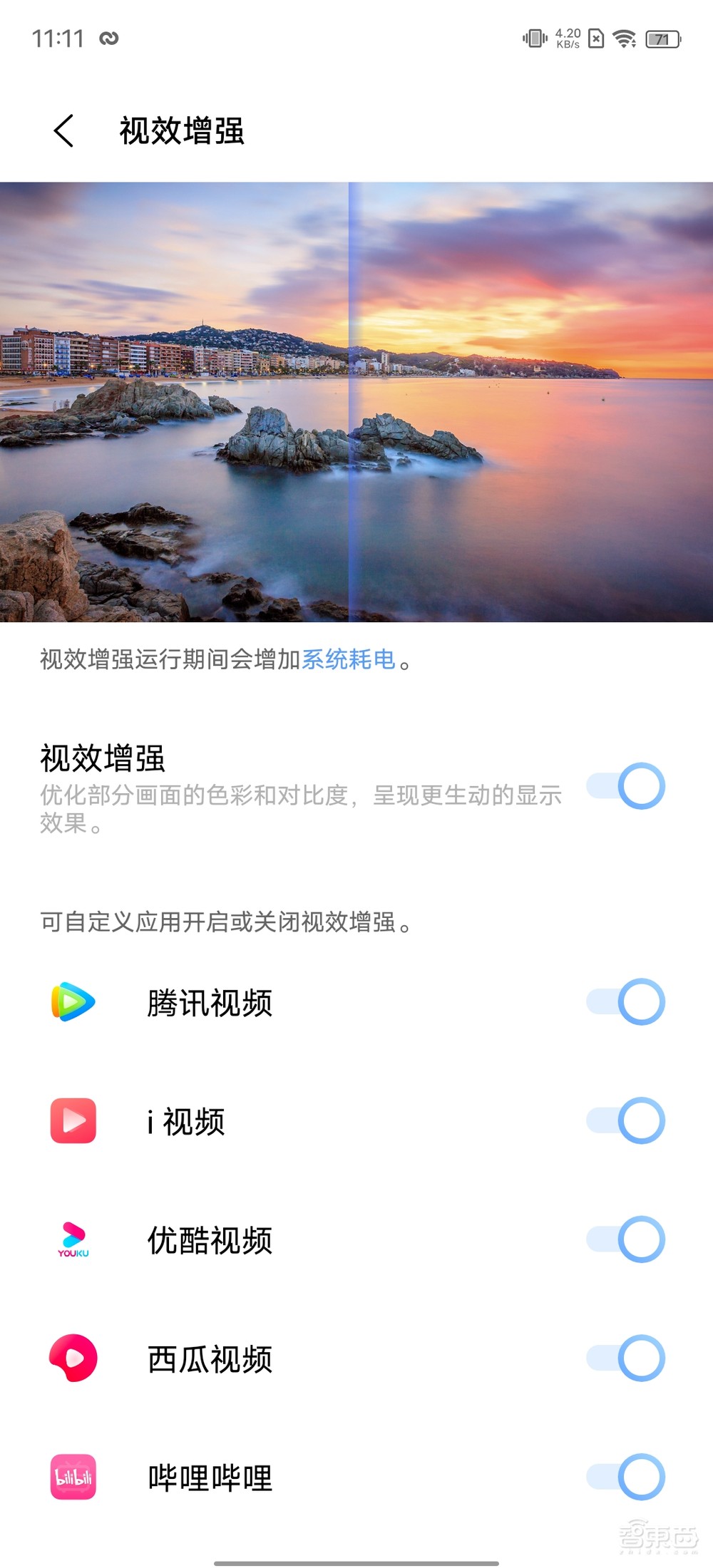The width and height of the screenshot is (713, 1568).
Task: Tap the i视频 app icon
Action: tap(74, 1122)
